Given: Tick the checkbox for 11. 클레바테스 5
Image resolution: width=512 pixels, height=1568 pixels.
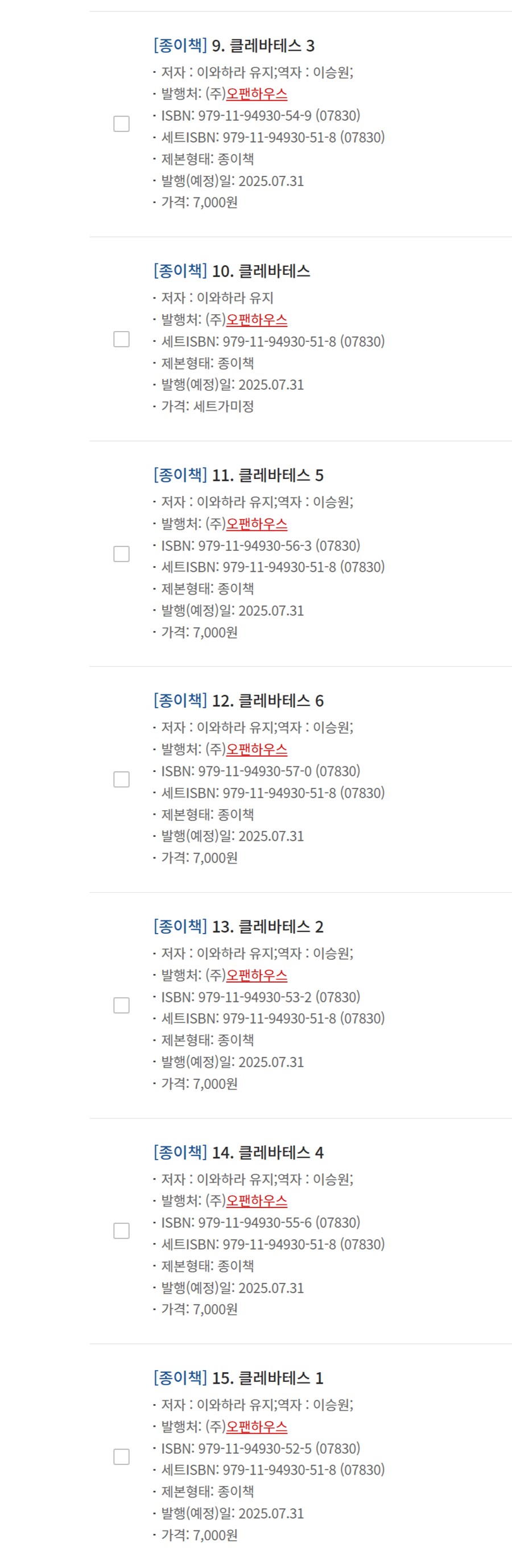Looking at the screenshot, I should (121, 554).
